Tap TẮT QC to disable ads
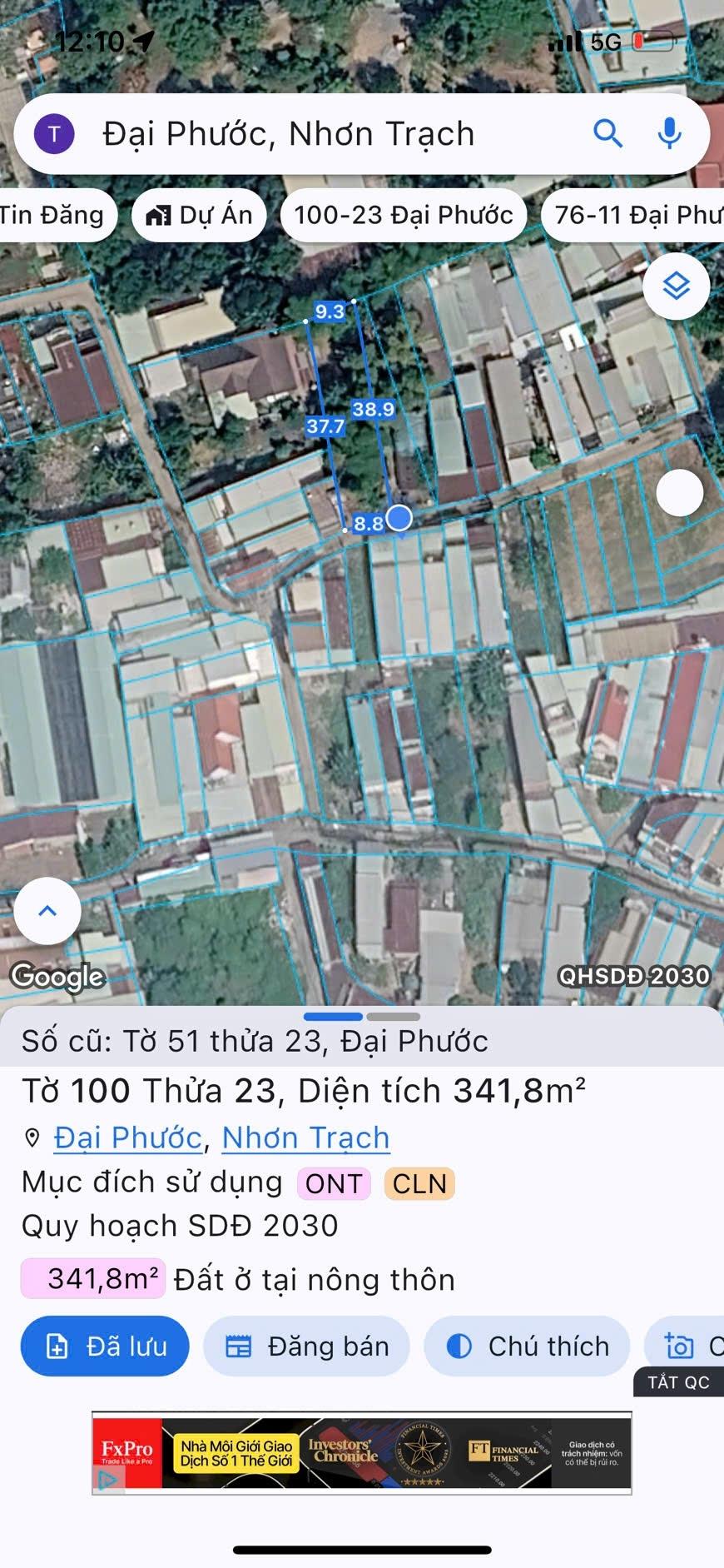Image resolution: width=724 pixels, height=1568 pixels. 678,1382
